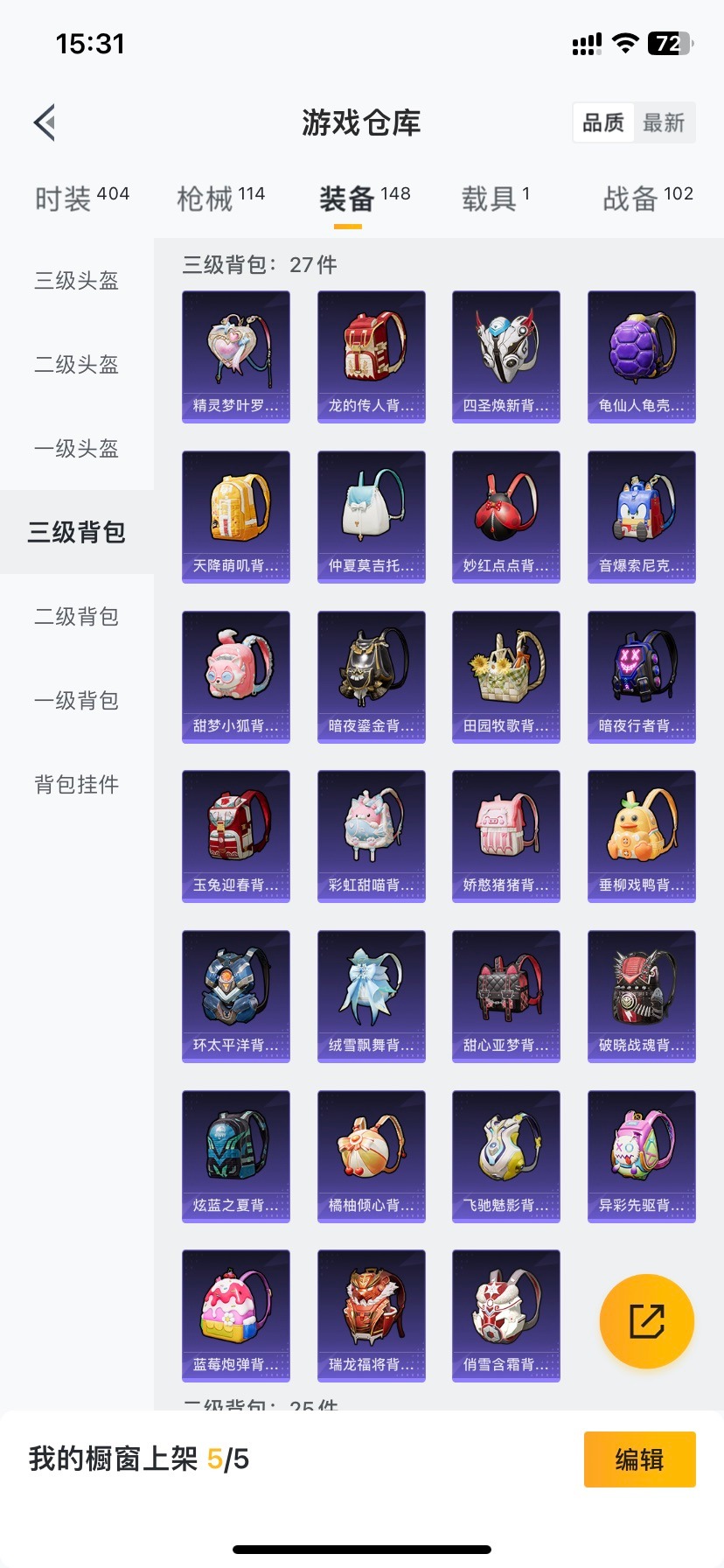
Task: Open the 一级背包 category
Action: (77, 701)
